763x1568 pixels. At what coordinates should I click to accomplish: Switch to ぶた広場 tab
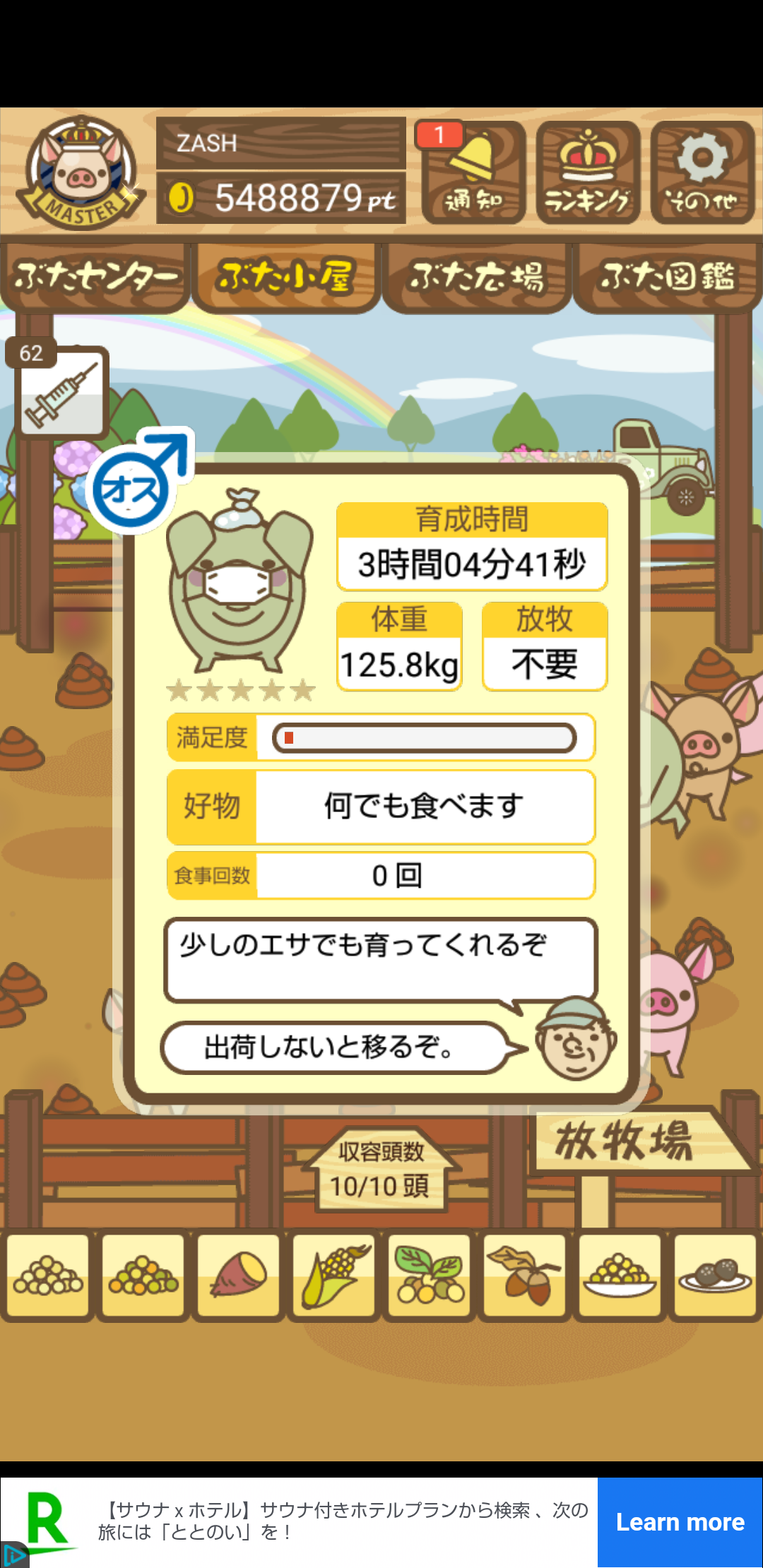point(476,277)
